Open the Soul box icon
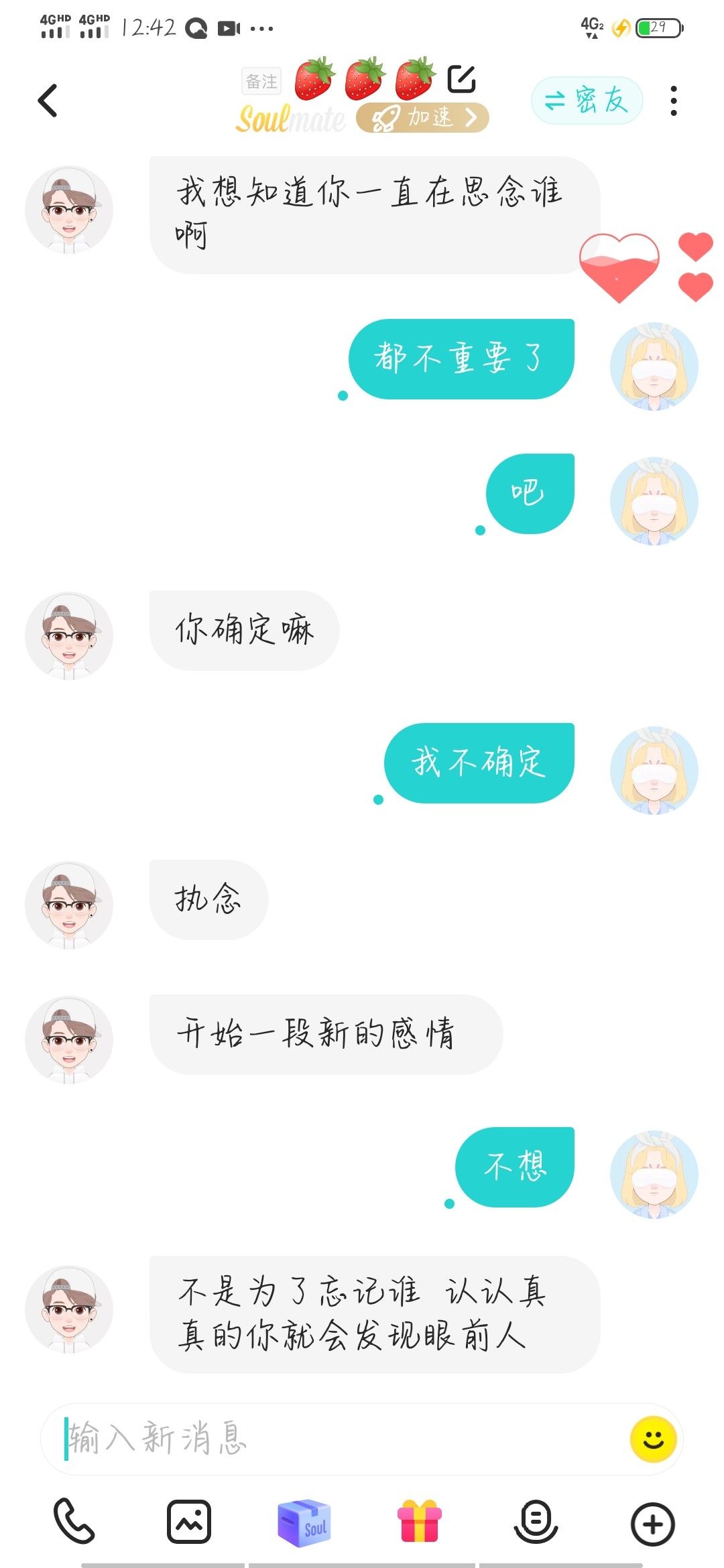Screen dimensions: 724x1568 (304, 1522)
